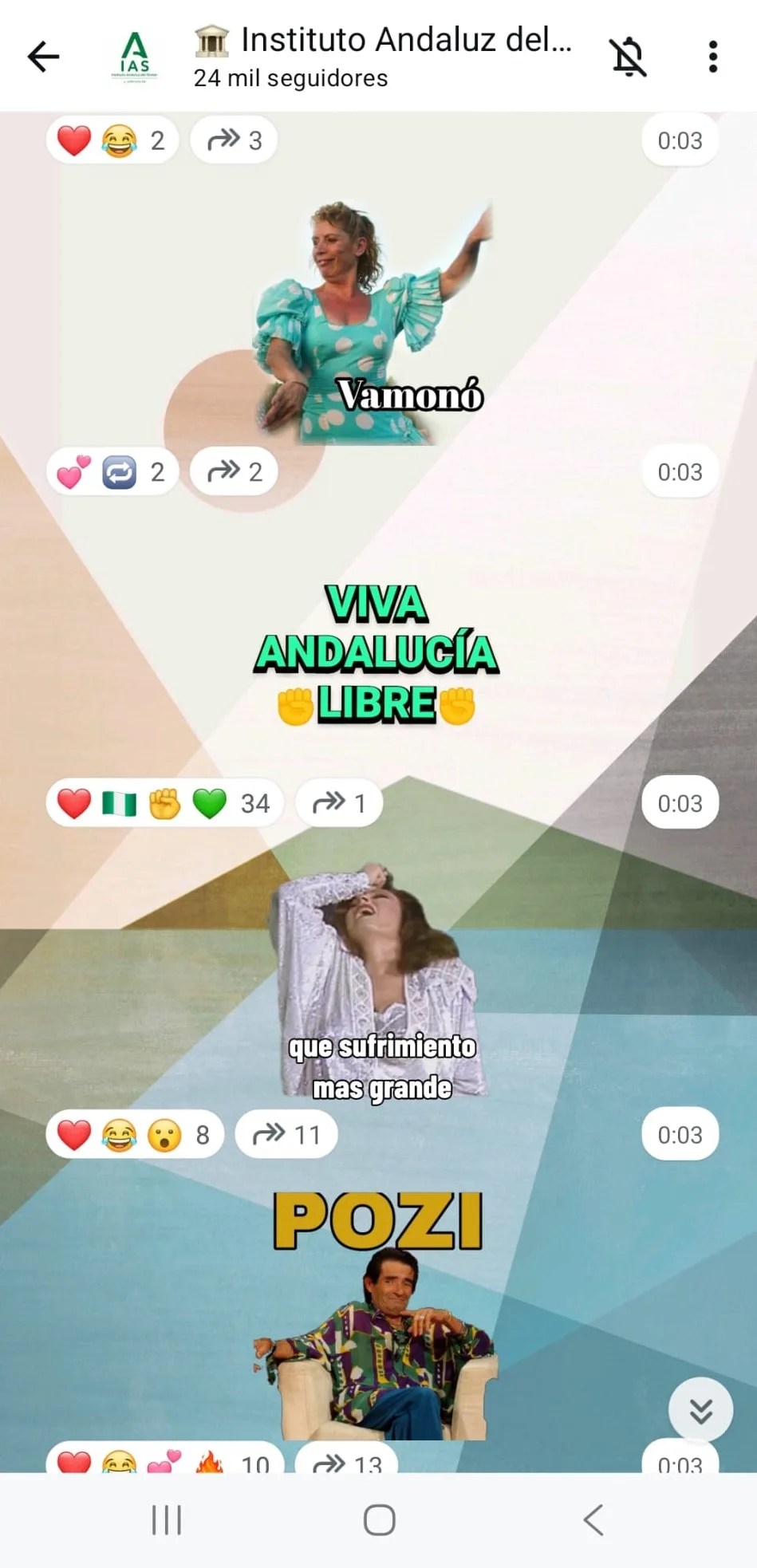The width and height of the screenshot is (757, 1568).
Task: Open the three-dot overflow menu
Action: (x=712, y=57)
